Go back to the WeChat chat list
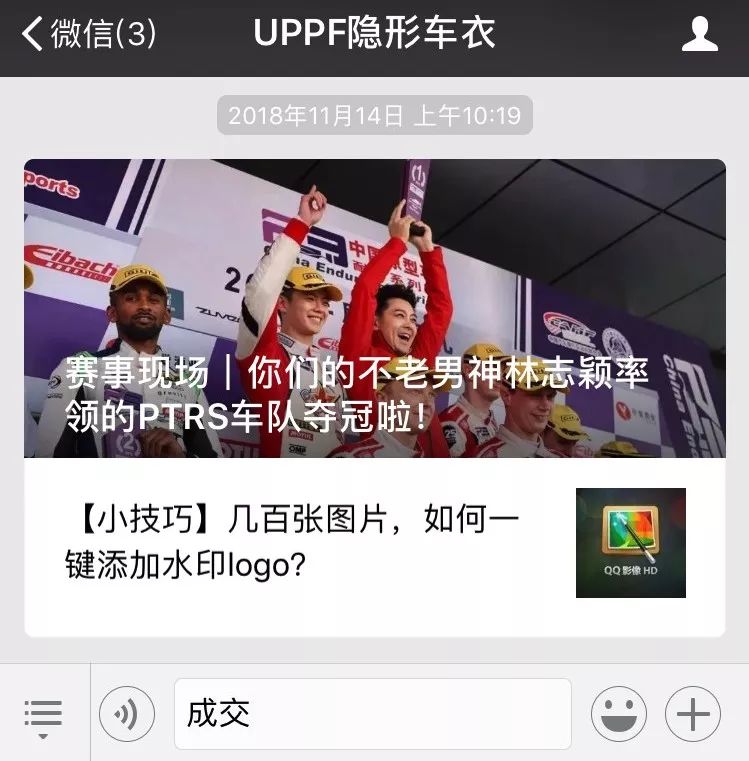The image size is (749, 761). pos(88,35)
